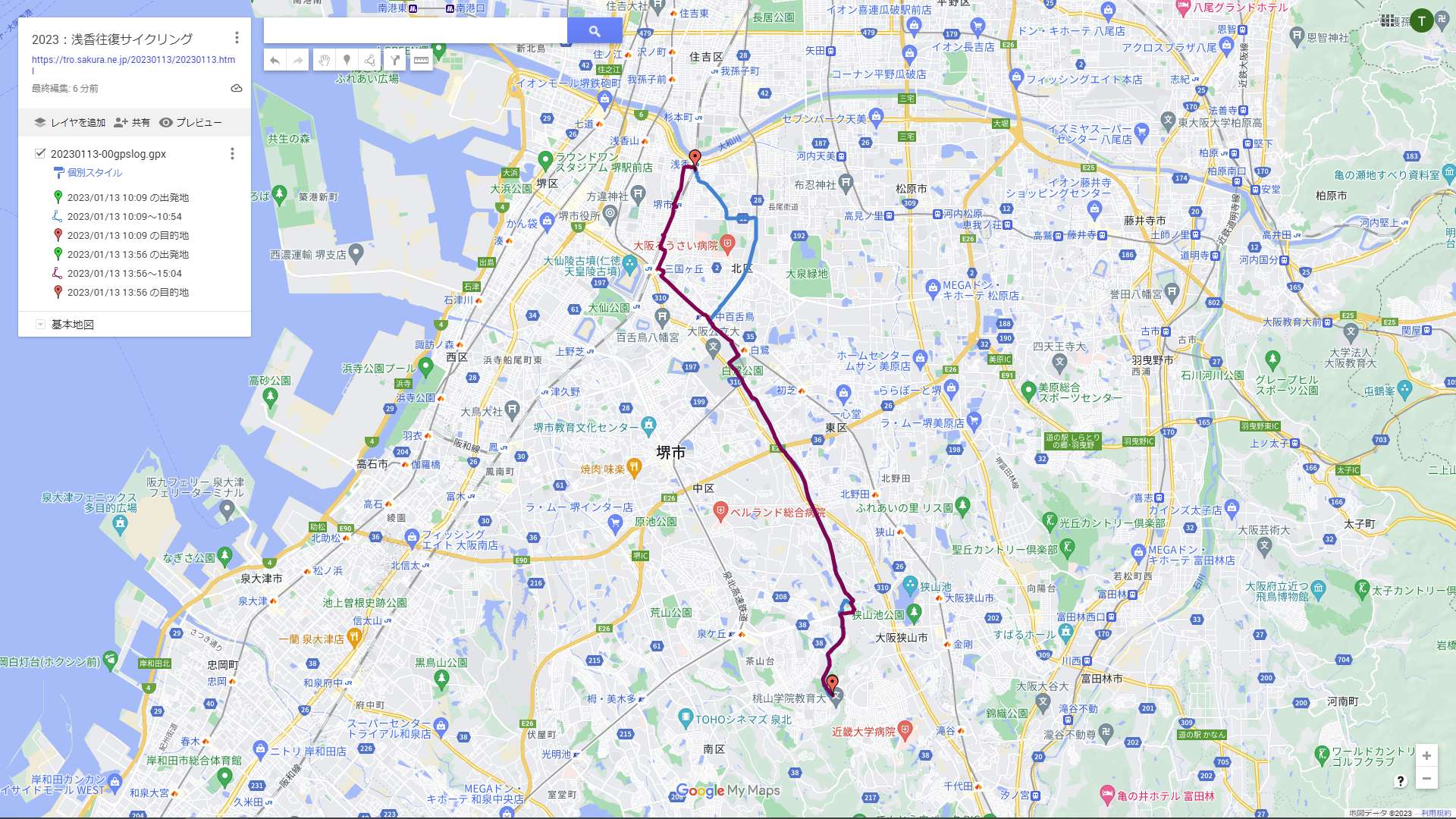Image resolution: width=1456 pixels, height=819 pixels.
Task: Open 個別スタイル style settings
Action: click(x=94, y=173)
